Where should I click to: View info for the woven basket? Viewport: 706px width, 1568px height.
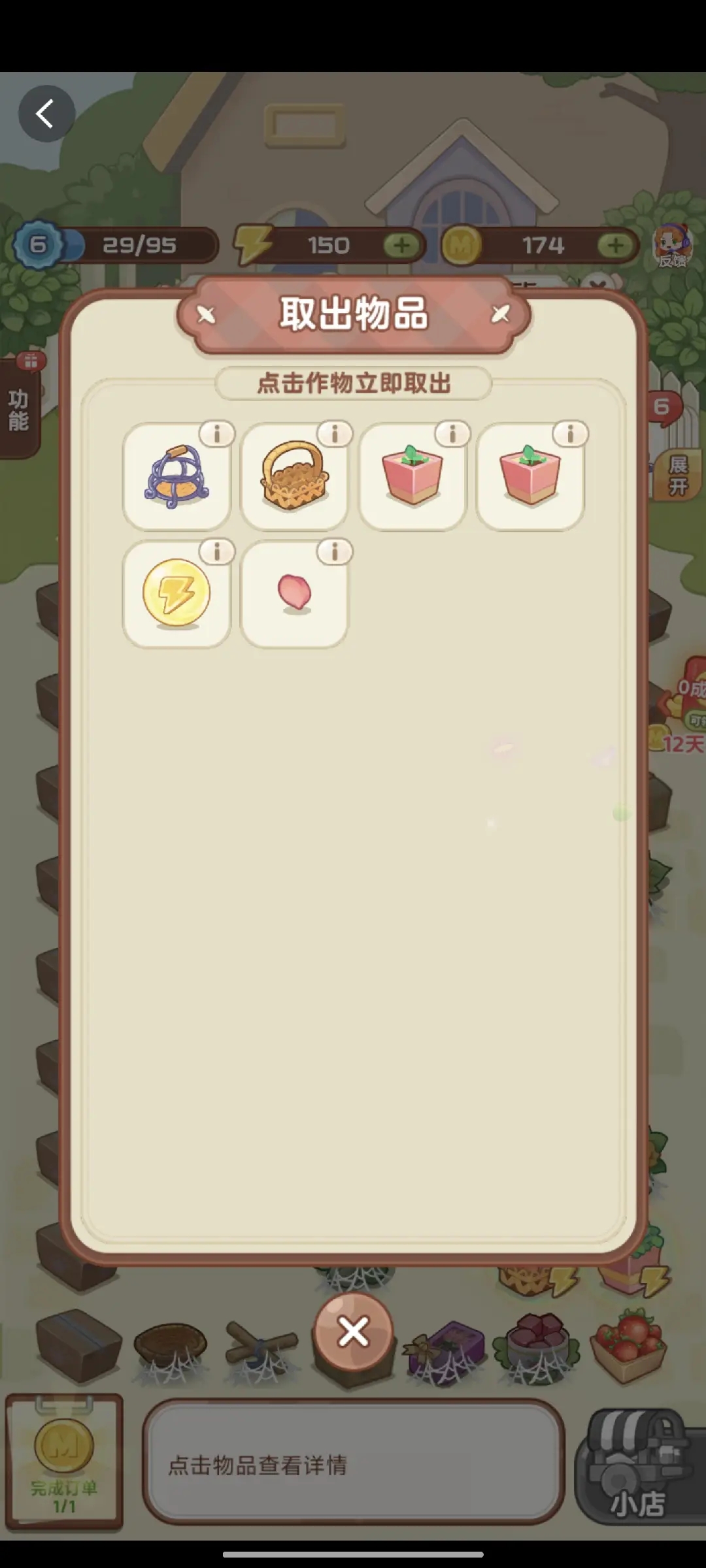pos(335,433)
